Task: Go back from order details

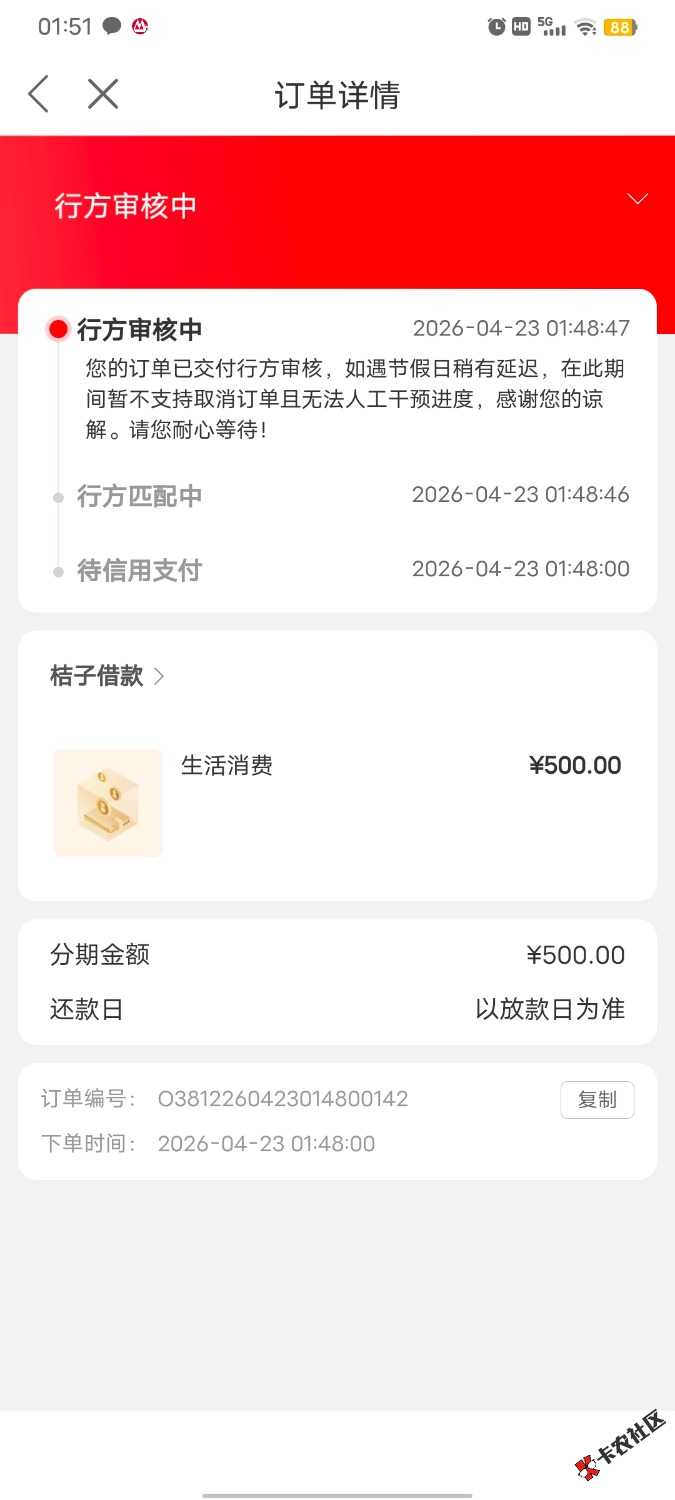Action: click(38, 95)
